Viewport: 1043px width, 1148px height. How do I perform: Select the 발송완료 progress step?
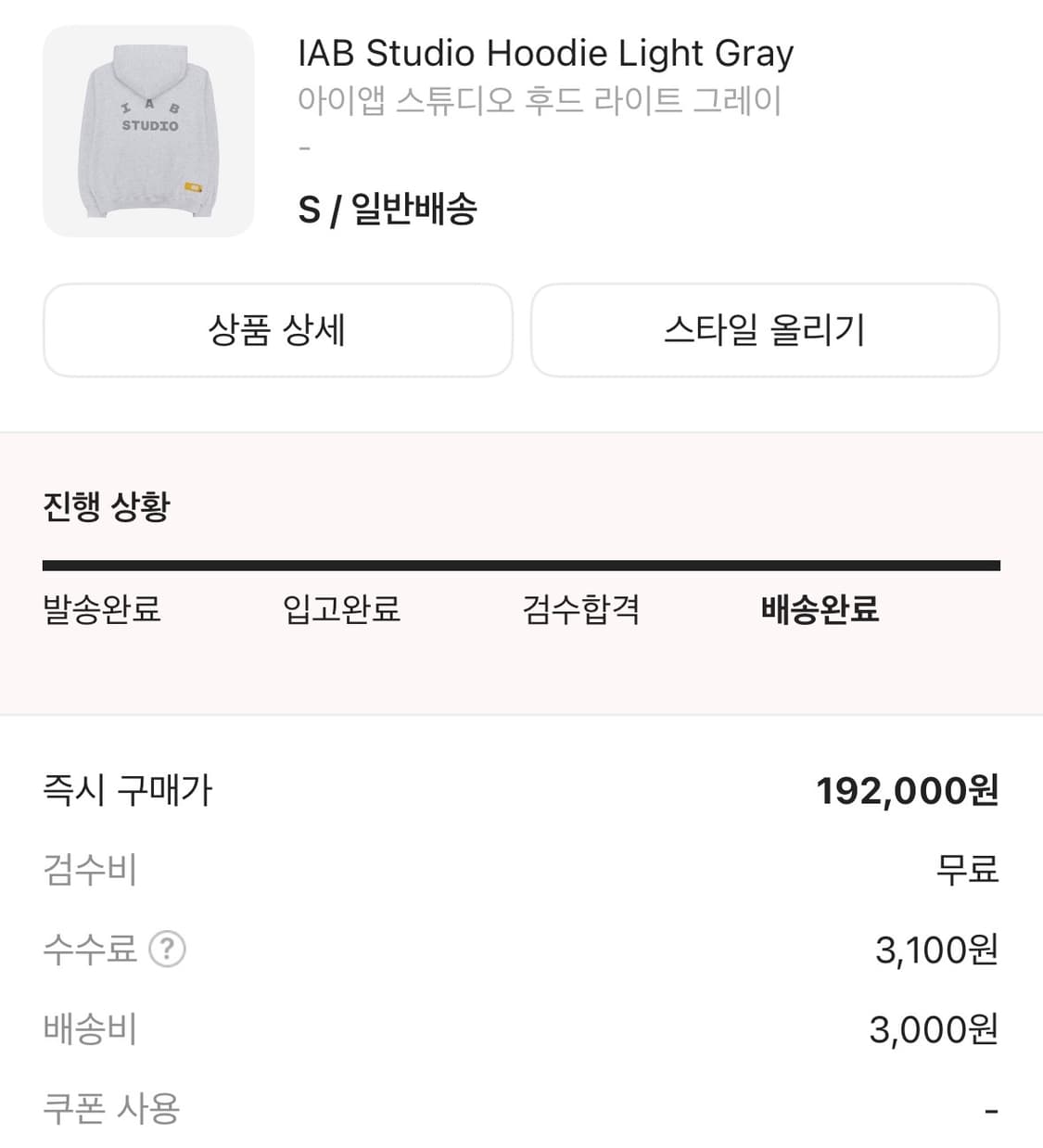98,609
